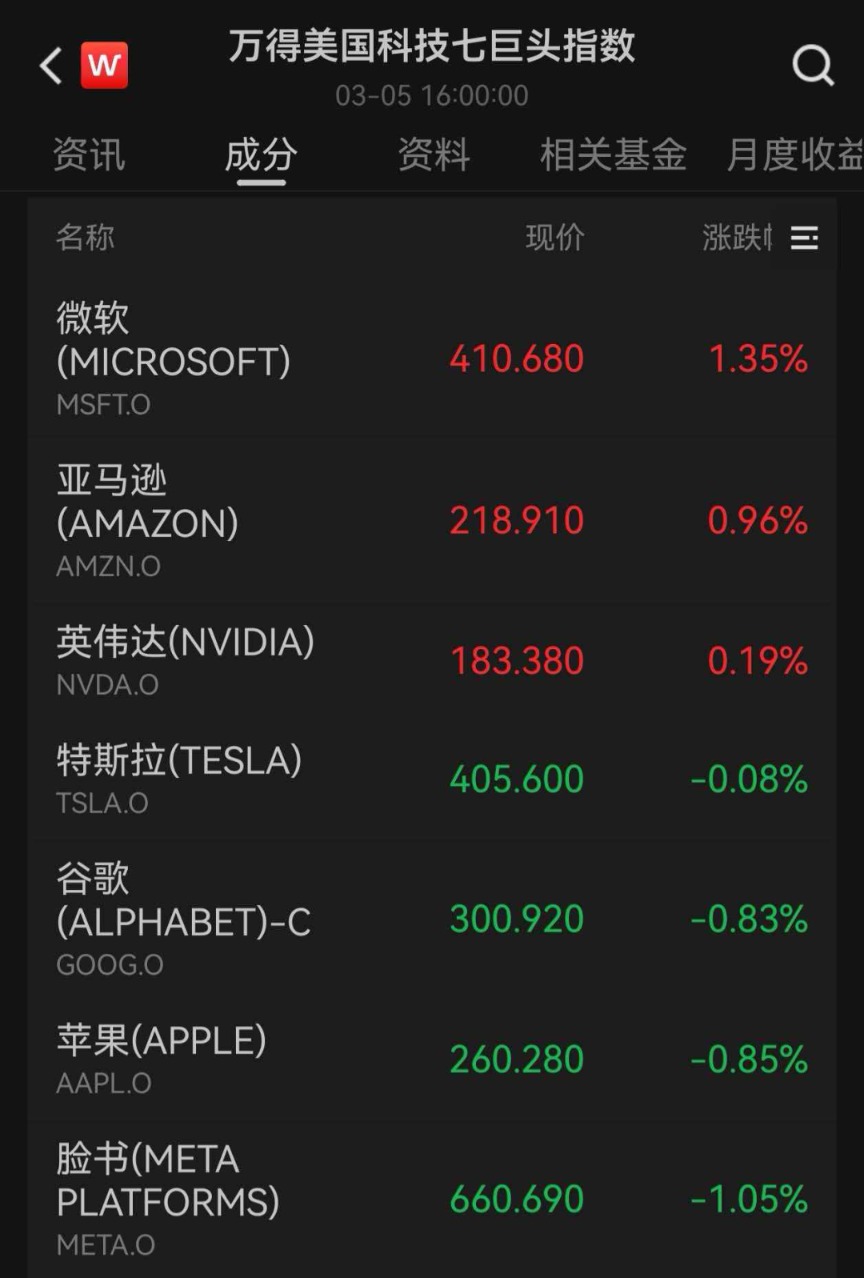View 谷歌 (ALPHABET)-C stock details
864x1278 pixels.
[430, 920]
